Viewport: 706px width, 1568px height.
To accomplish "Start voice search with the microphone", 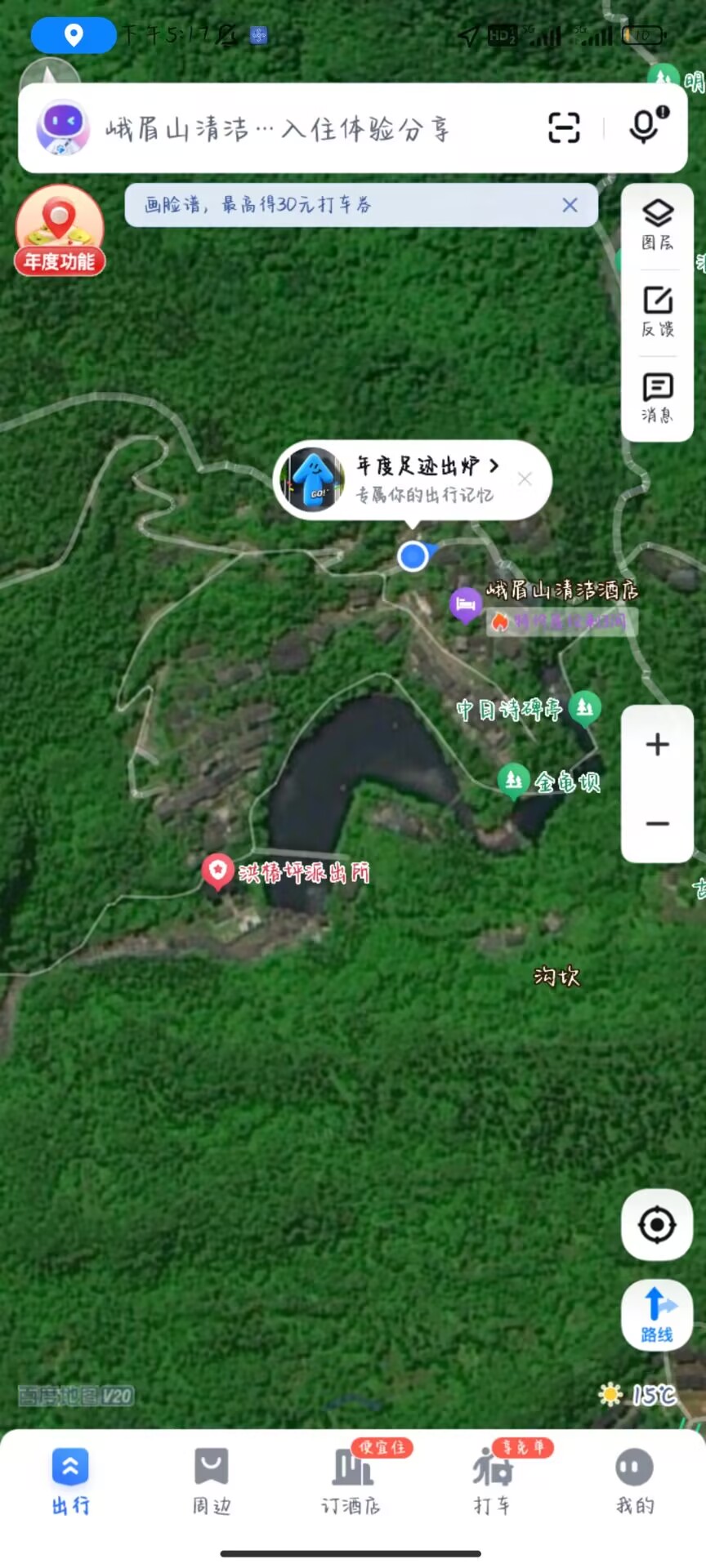I will click(645, 127).
